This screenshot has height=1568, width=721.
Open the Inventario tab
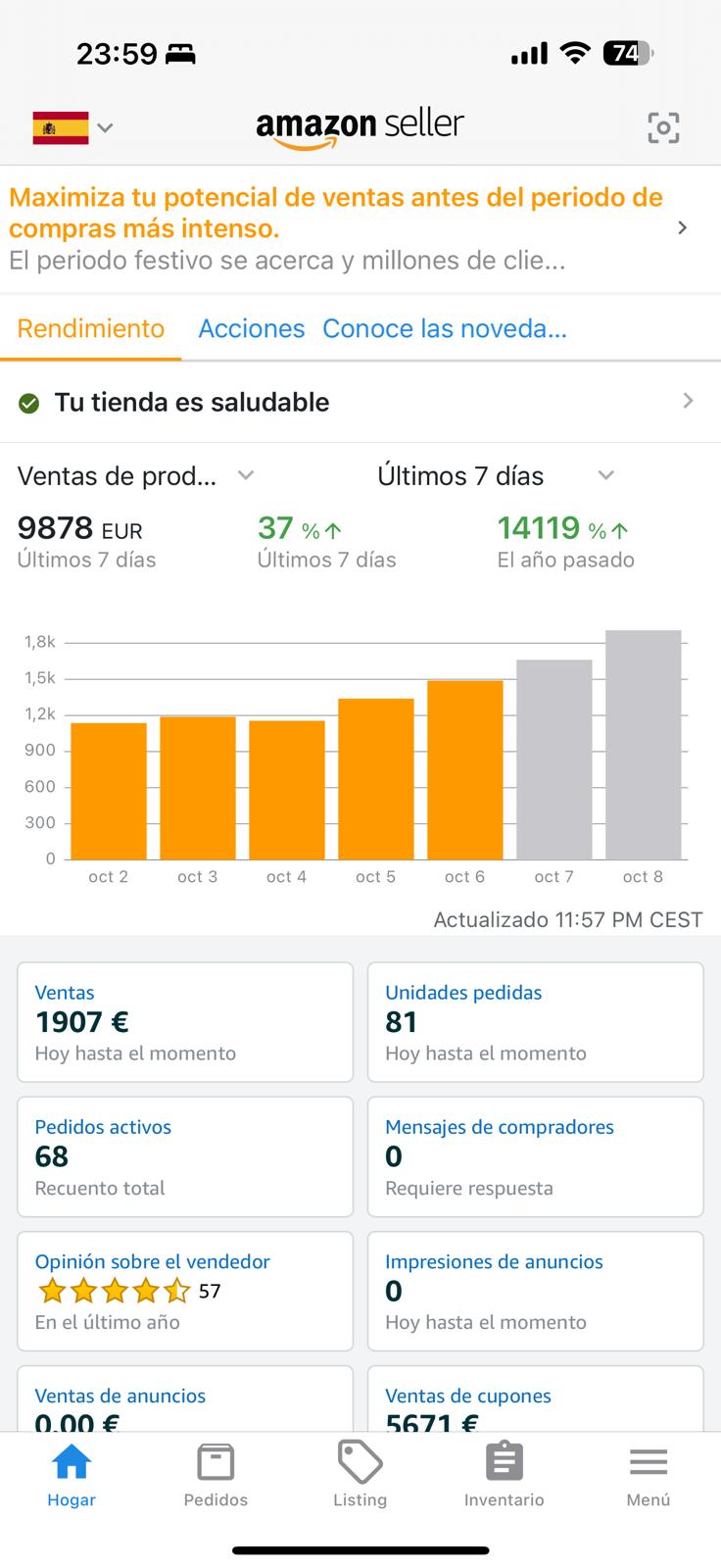click(504, 1475)
